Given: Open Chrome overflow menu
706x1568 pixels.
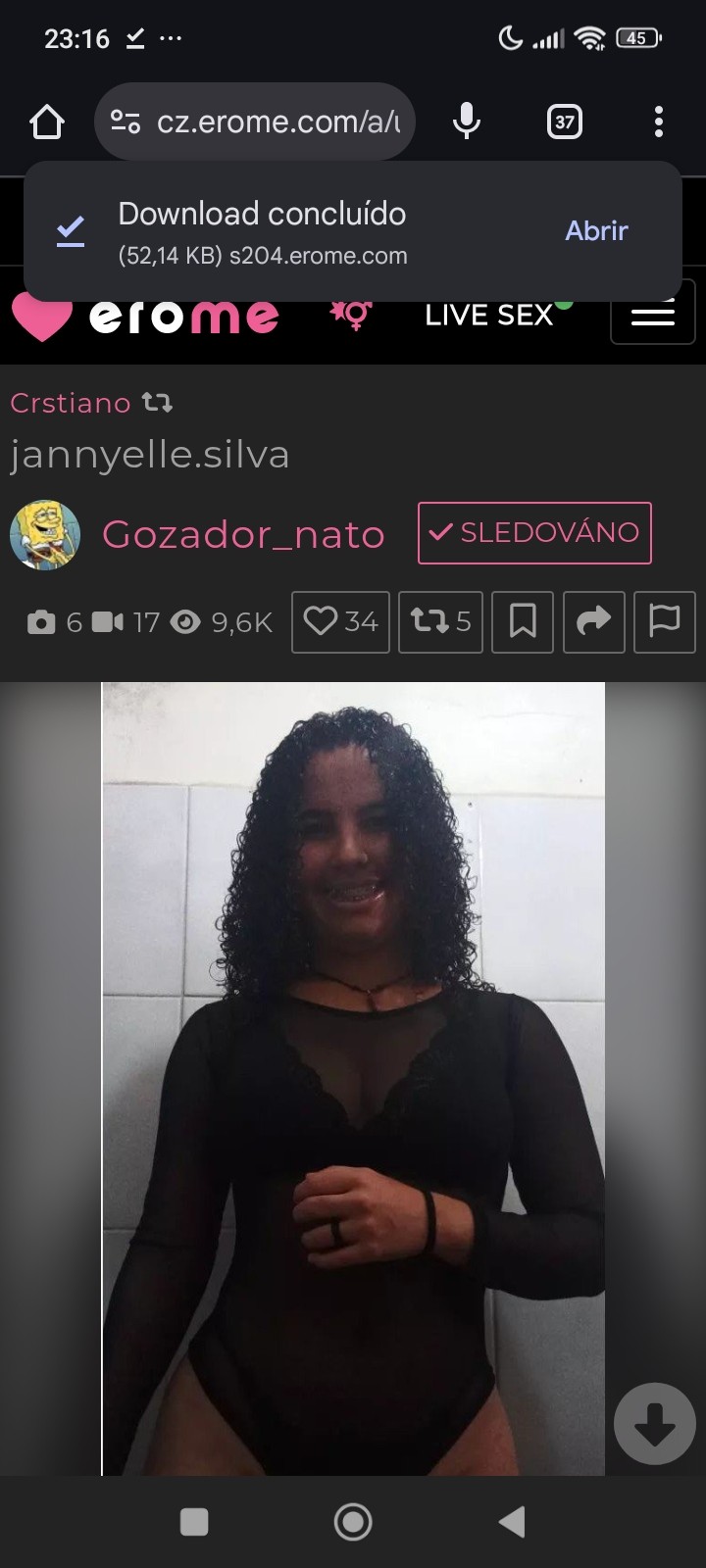Looking at the screenshot, I should (658, 122).
